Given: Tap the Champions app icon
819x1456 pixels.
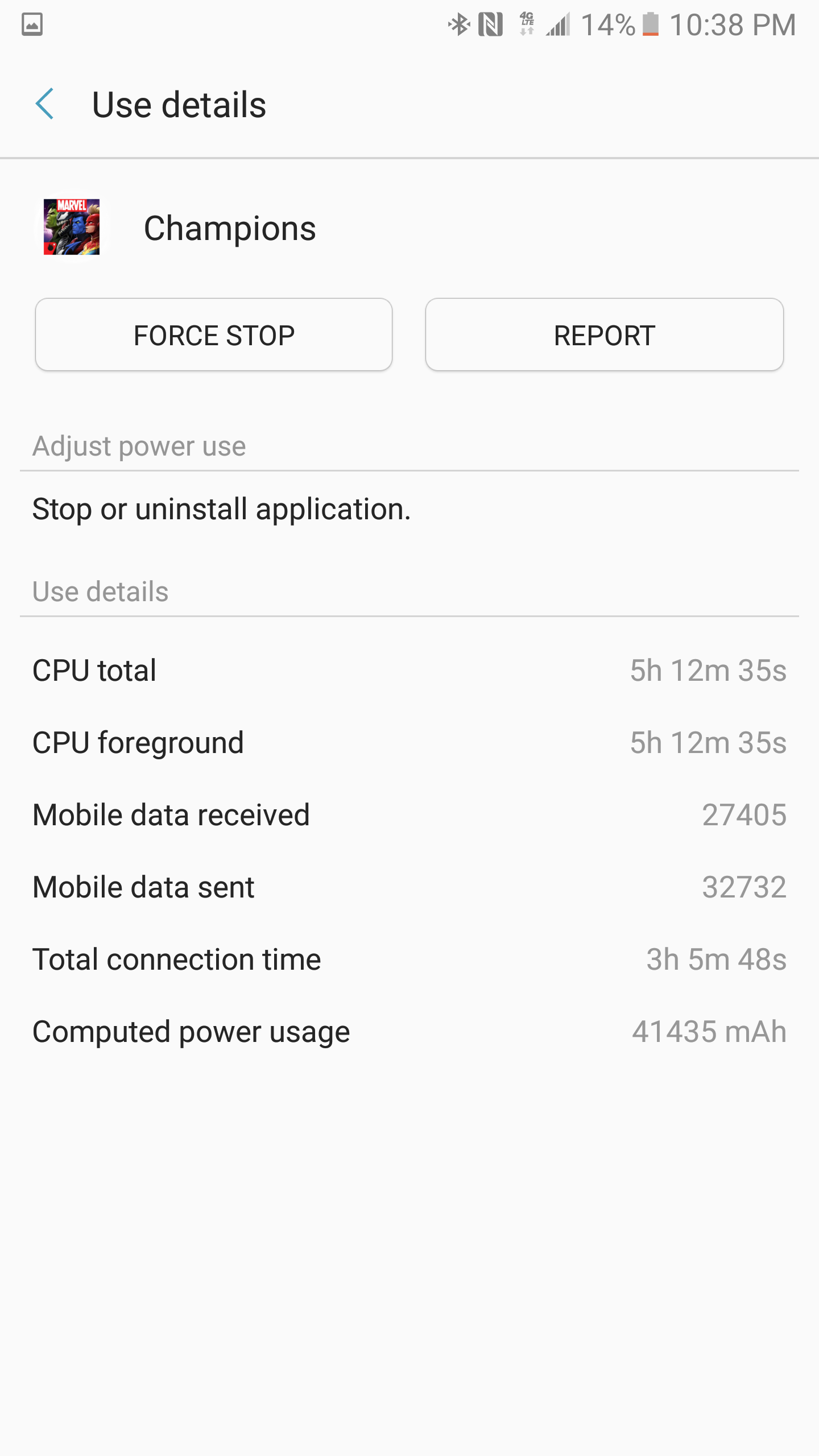Looking at the screenshot, I should tap(73, 227).
